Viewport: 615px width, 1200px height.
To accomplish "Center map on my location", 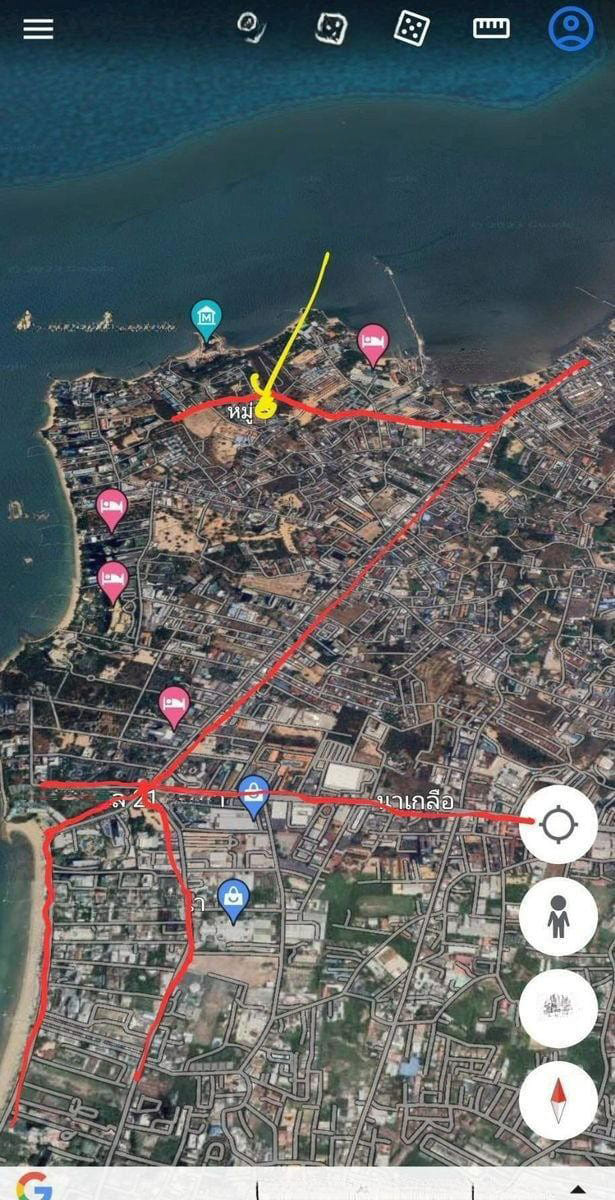I will click(x=558, y=826).
